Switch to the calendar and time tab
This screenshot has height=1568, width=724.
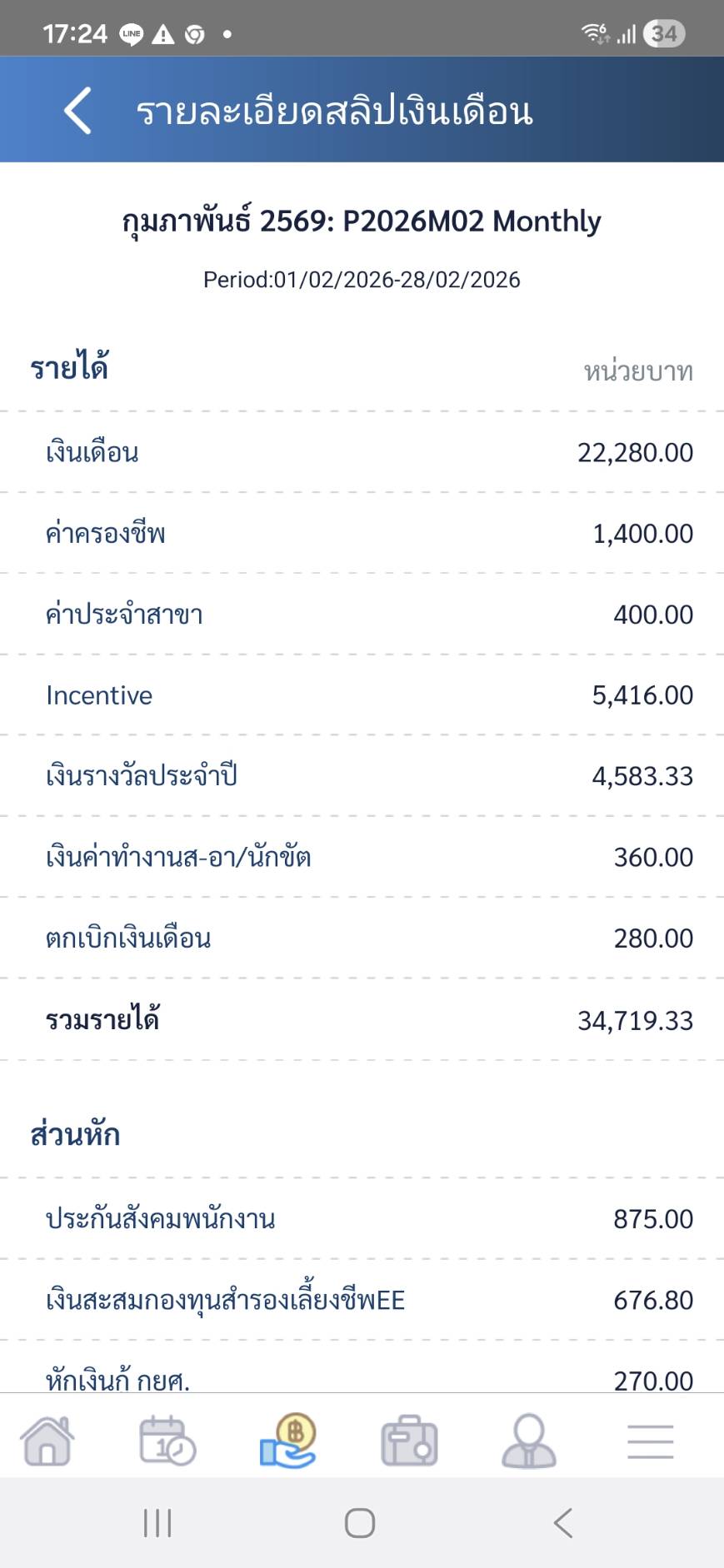click(167, 1441)
